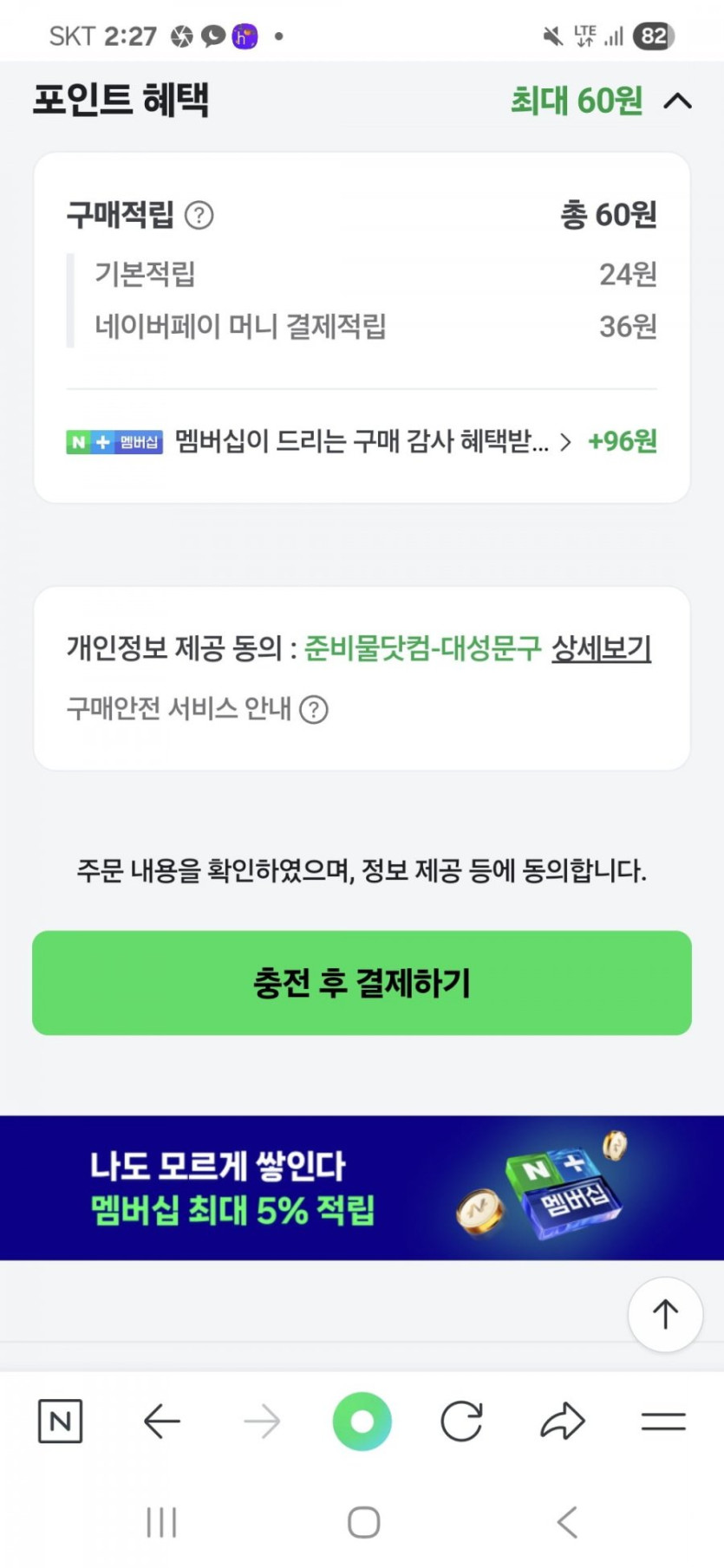This screenshot has height=1568, width=724.
Task: Open the help icon next to 구매안전 서비스 안내
Action: click(314, 710)
